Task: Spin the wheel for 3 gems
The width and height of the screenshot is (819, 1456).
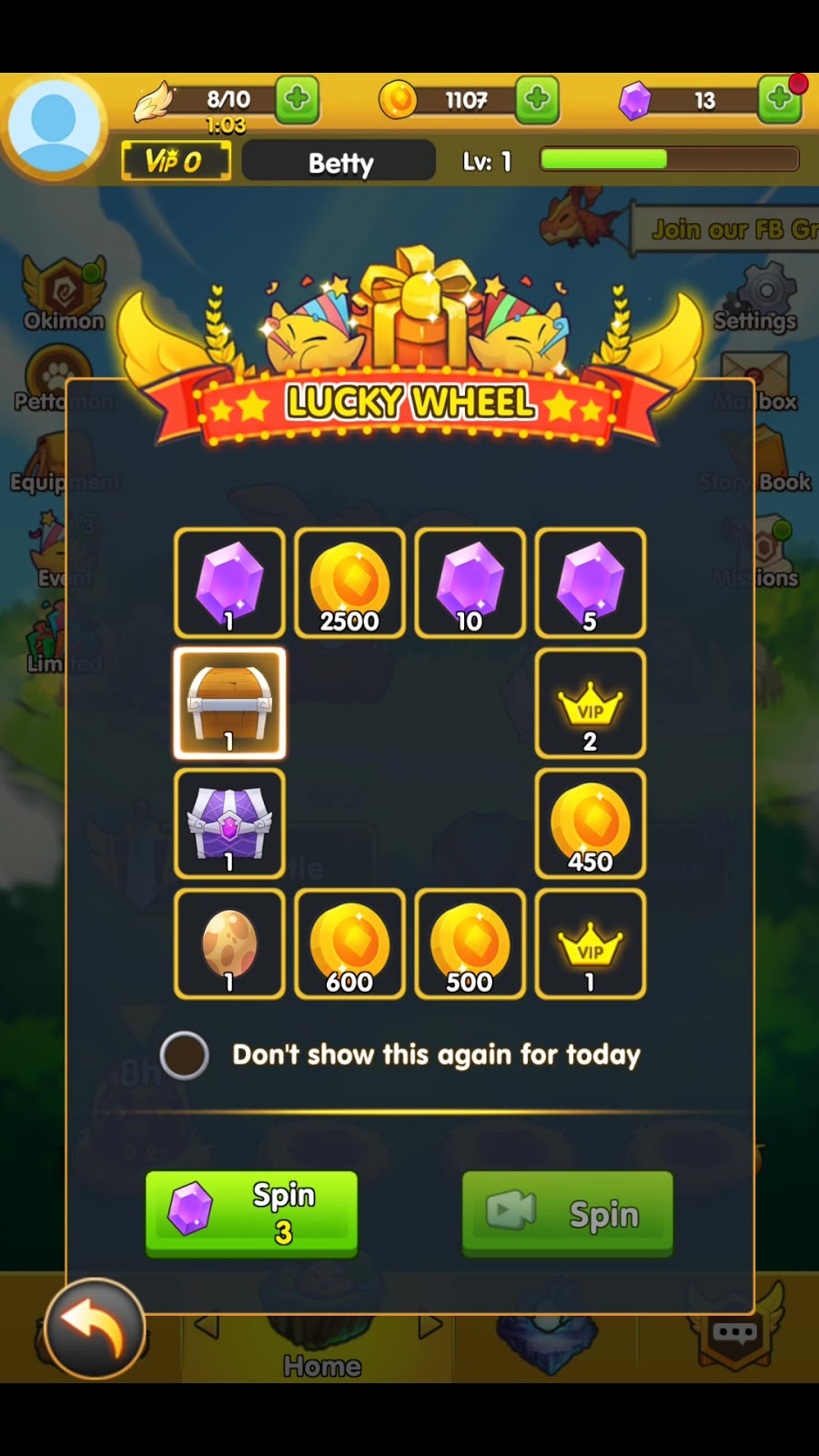Action: pos(251,1213)
